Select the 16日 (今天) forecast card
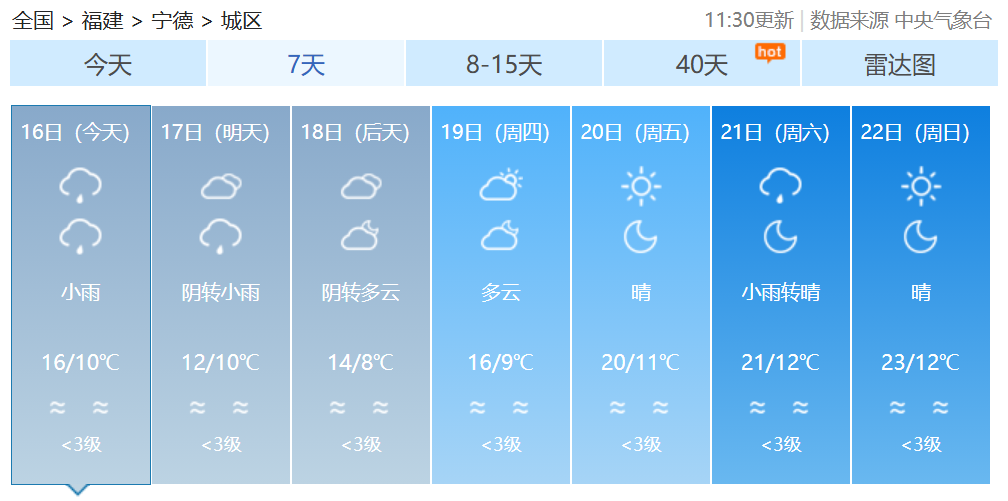The image size is (1008, 501). (x=80, y=294)
